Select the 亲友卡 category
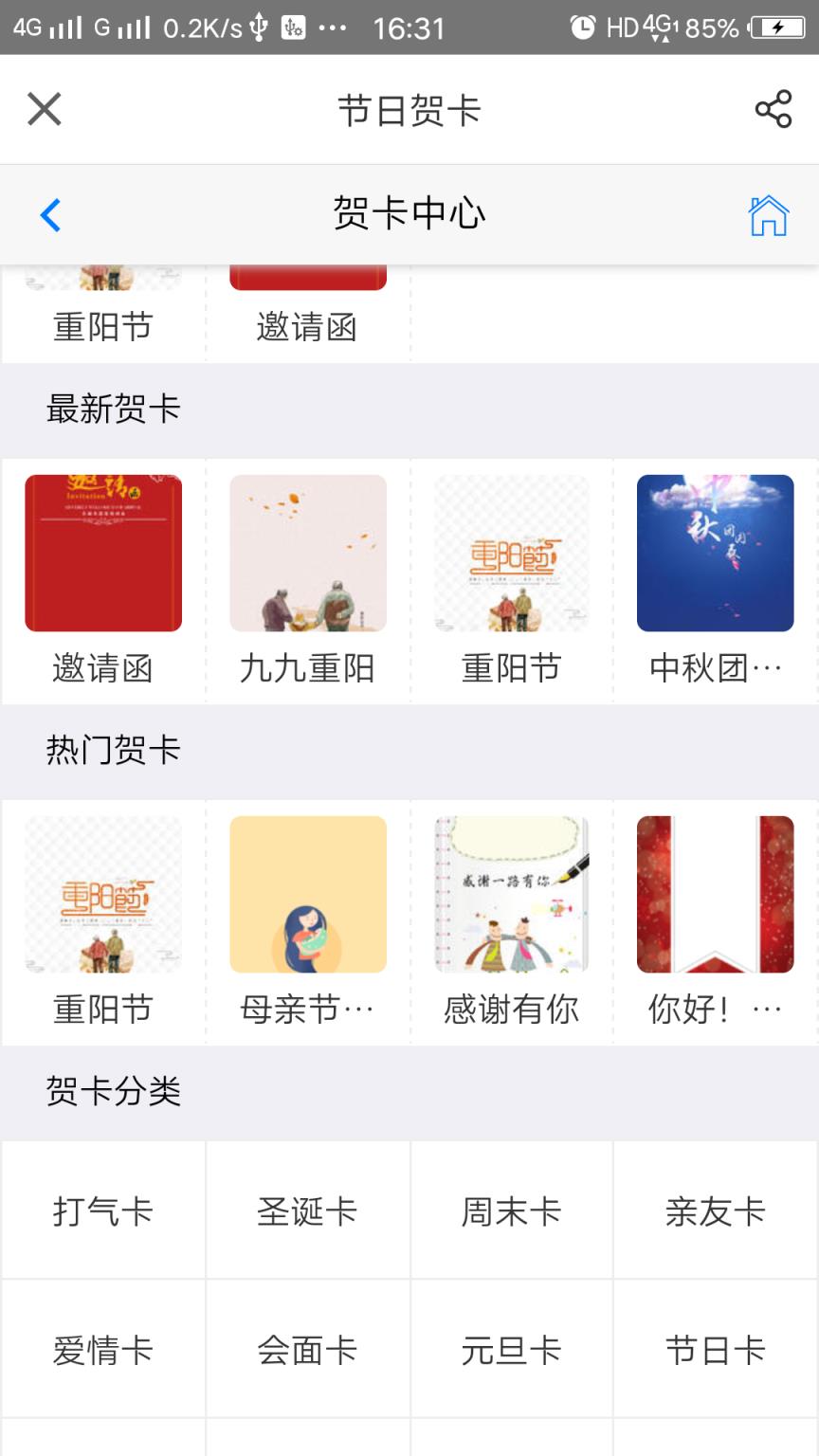 coord(716,1210)
